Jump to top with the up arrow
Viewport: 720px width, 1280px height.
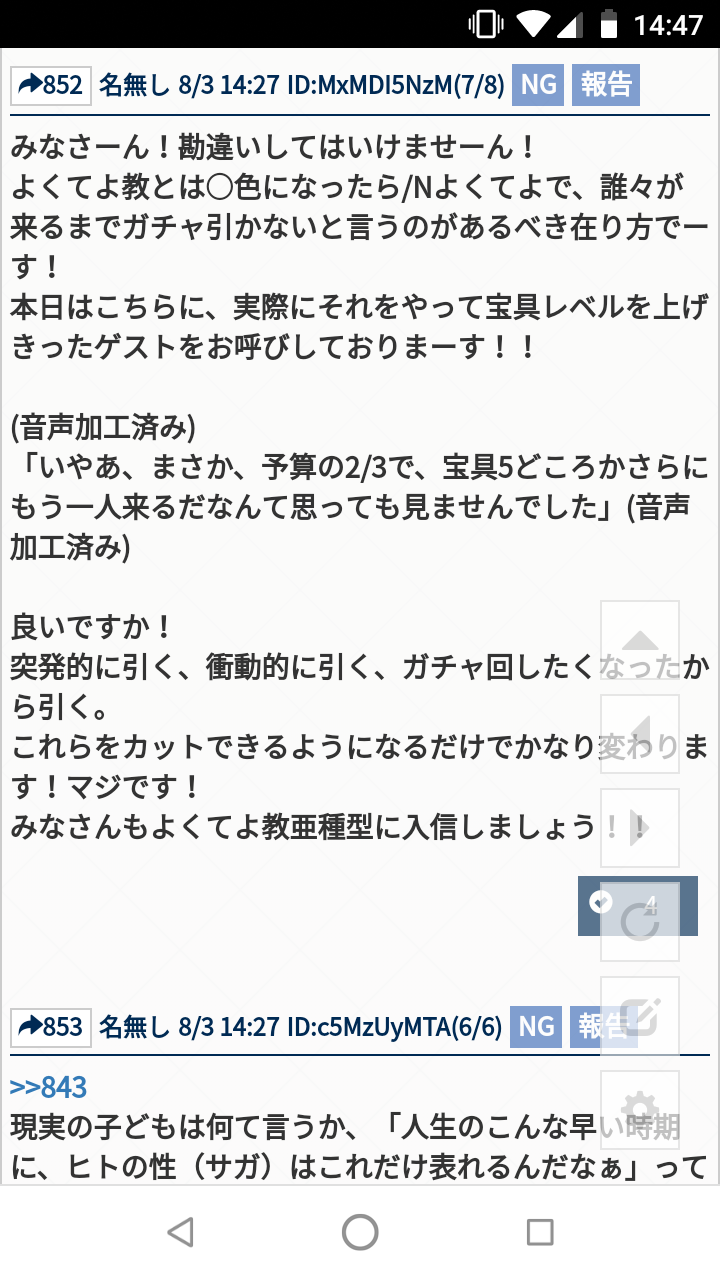[x=640, y=641]
